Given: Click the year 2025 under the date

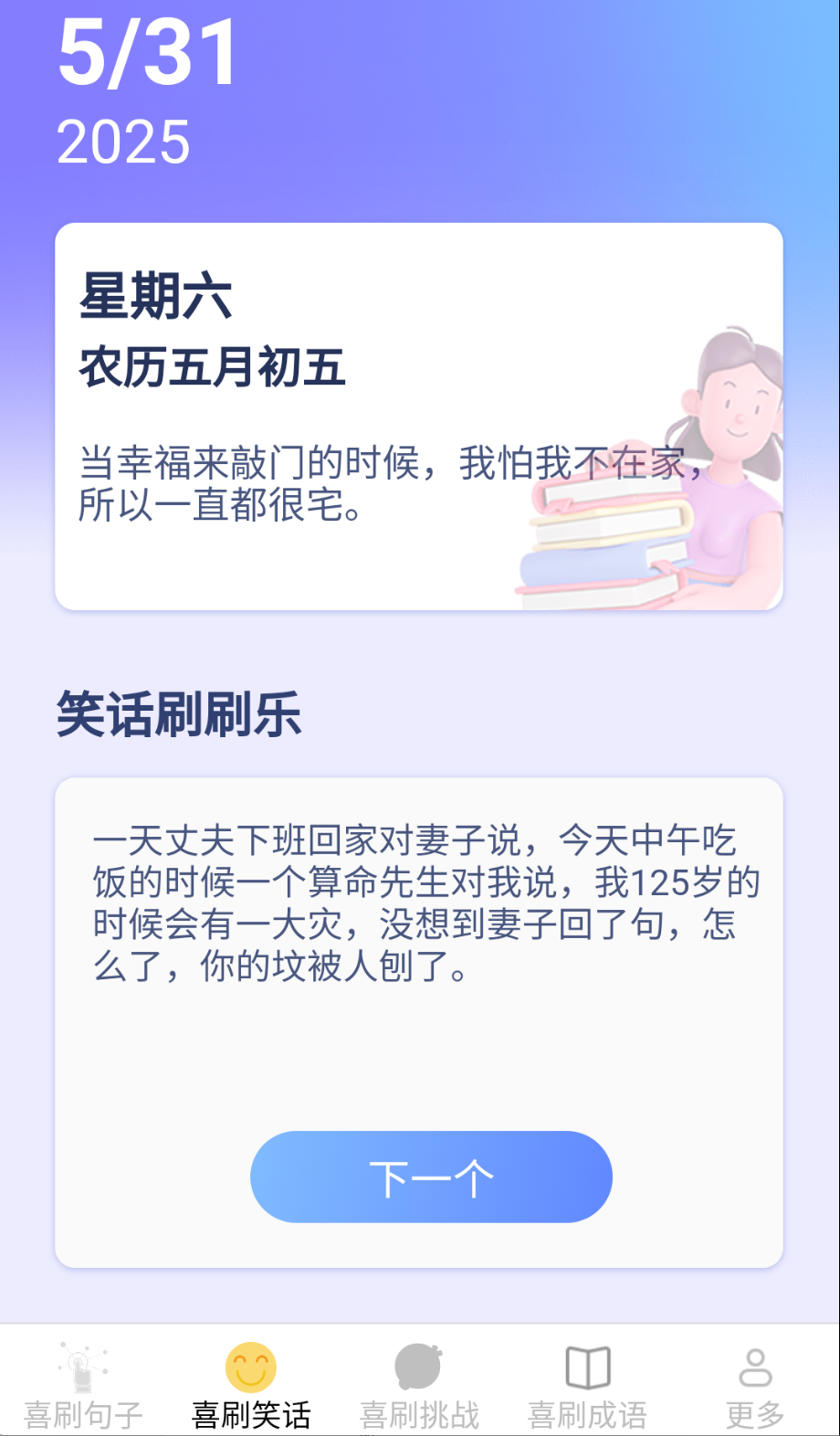Looking at the screenshot, I should tap(122, 139).
